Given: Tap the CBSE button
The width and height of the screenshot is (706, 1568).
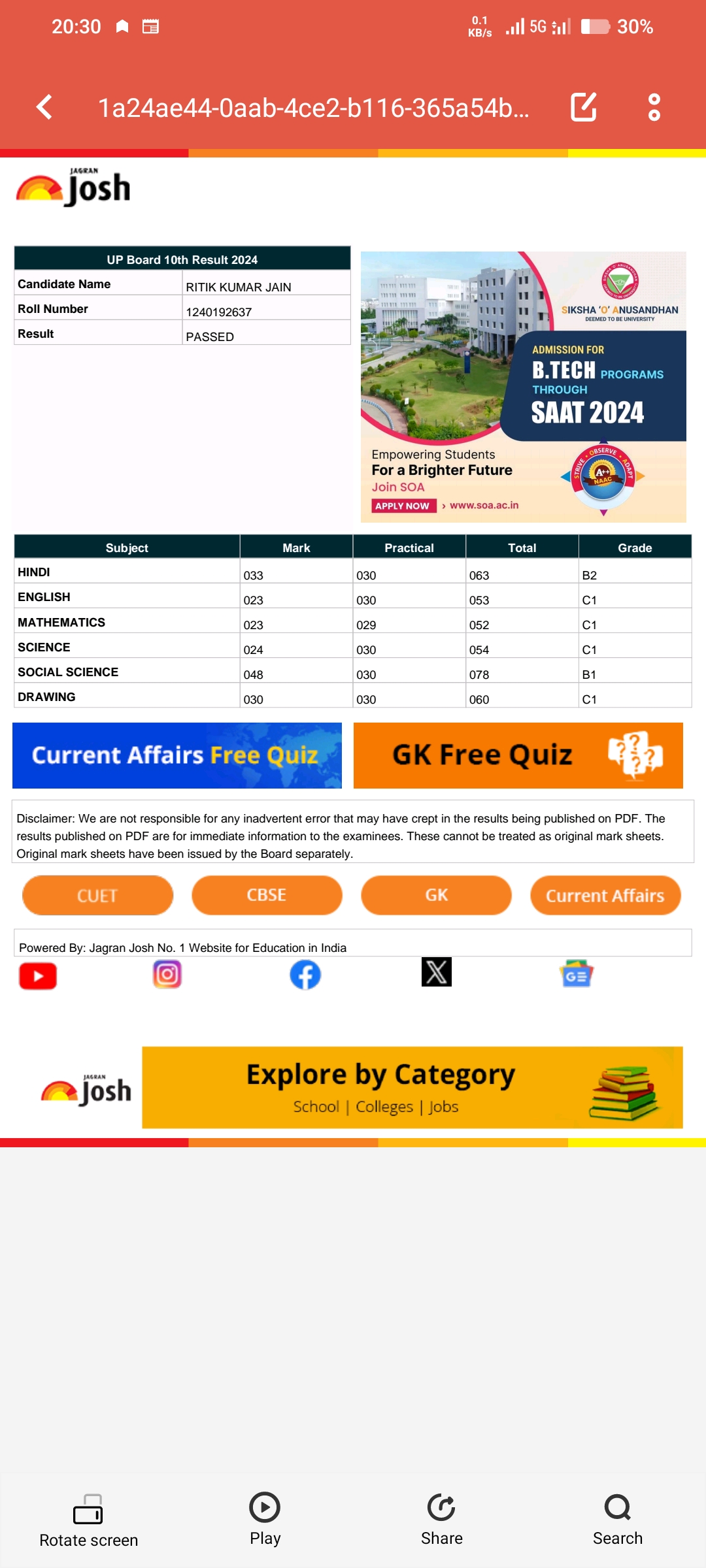Looking at the screenshot, I should point(267,895).
